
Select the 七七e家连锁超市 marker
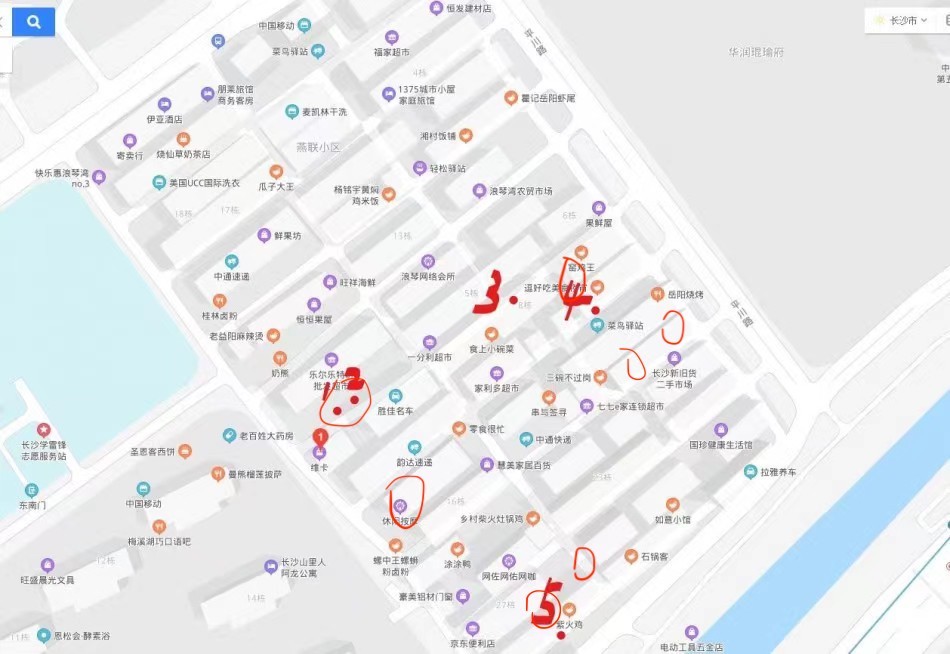click(587, 406)
